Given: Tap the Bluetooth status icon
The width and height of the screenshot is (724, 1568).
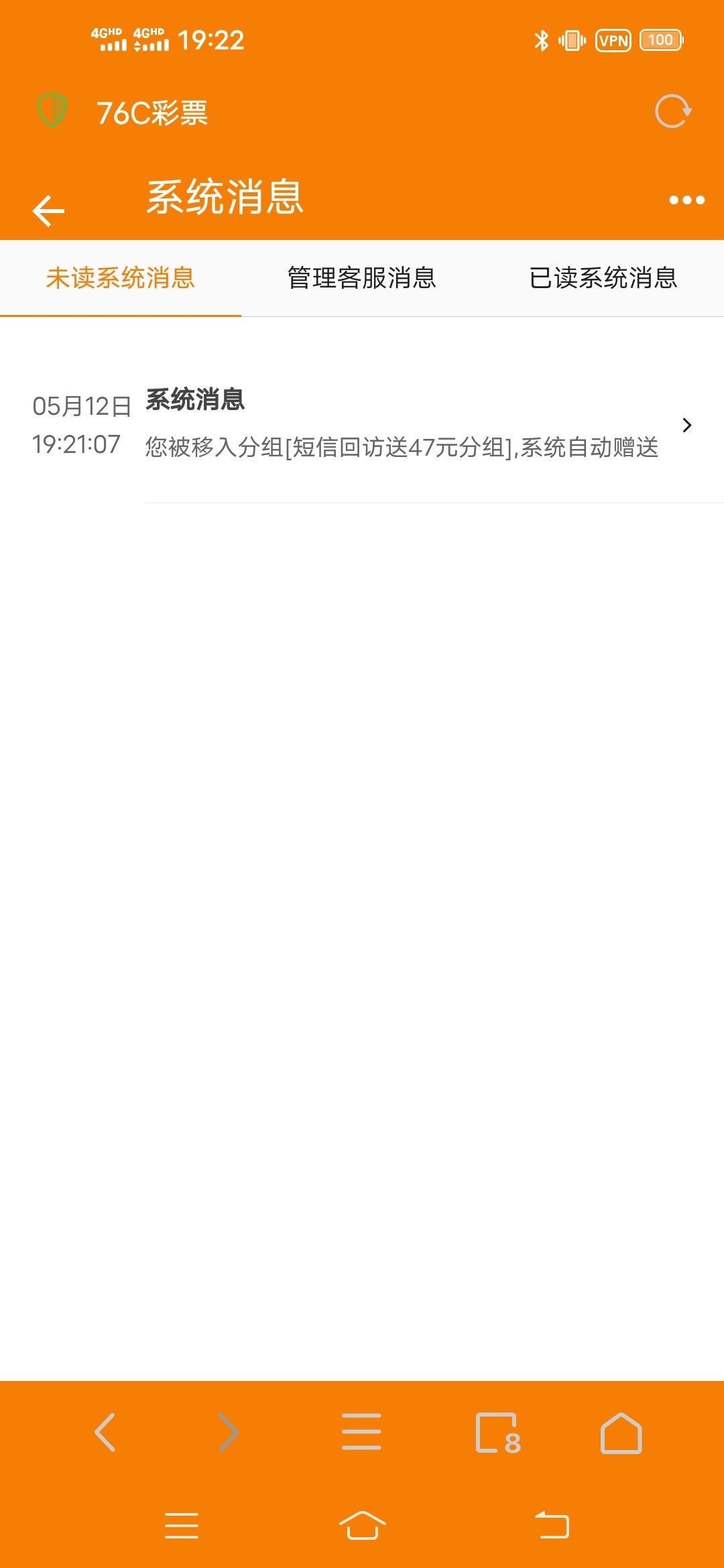Looking at the screenshot, I should click(x=540, y=40).
